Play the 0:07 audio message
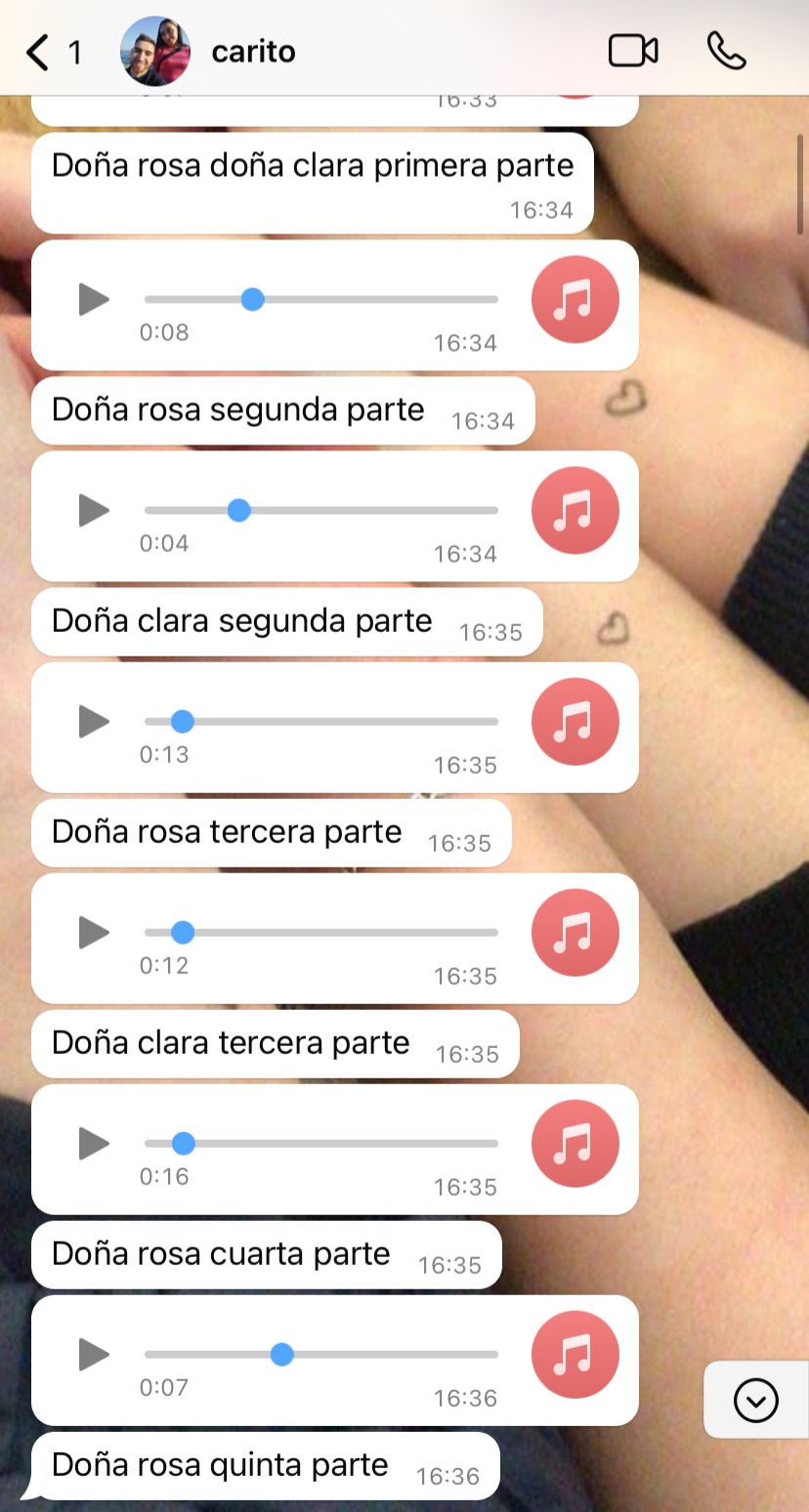809x1512 pixels. coord(94,1355)
